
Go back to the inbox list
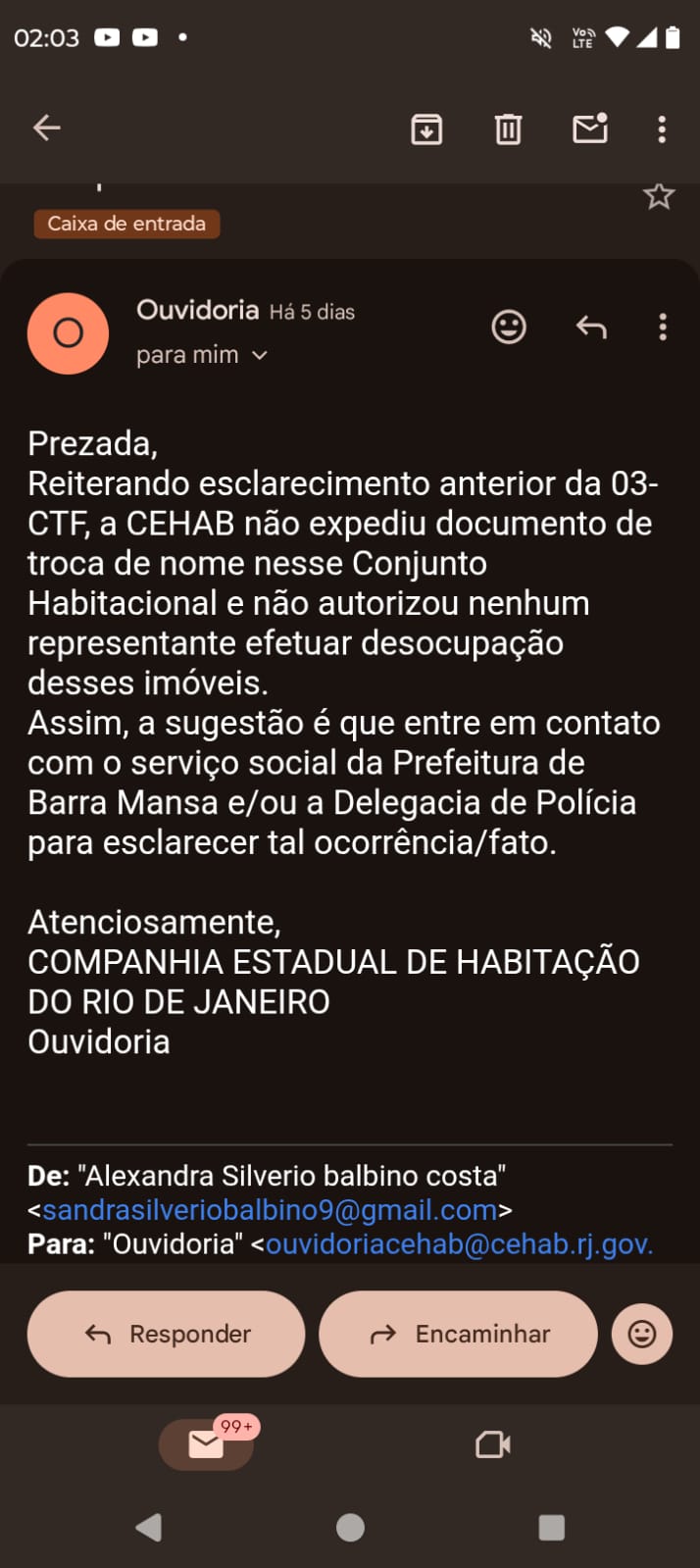click(47, 127)
